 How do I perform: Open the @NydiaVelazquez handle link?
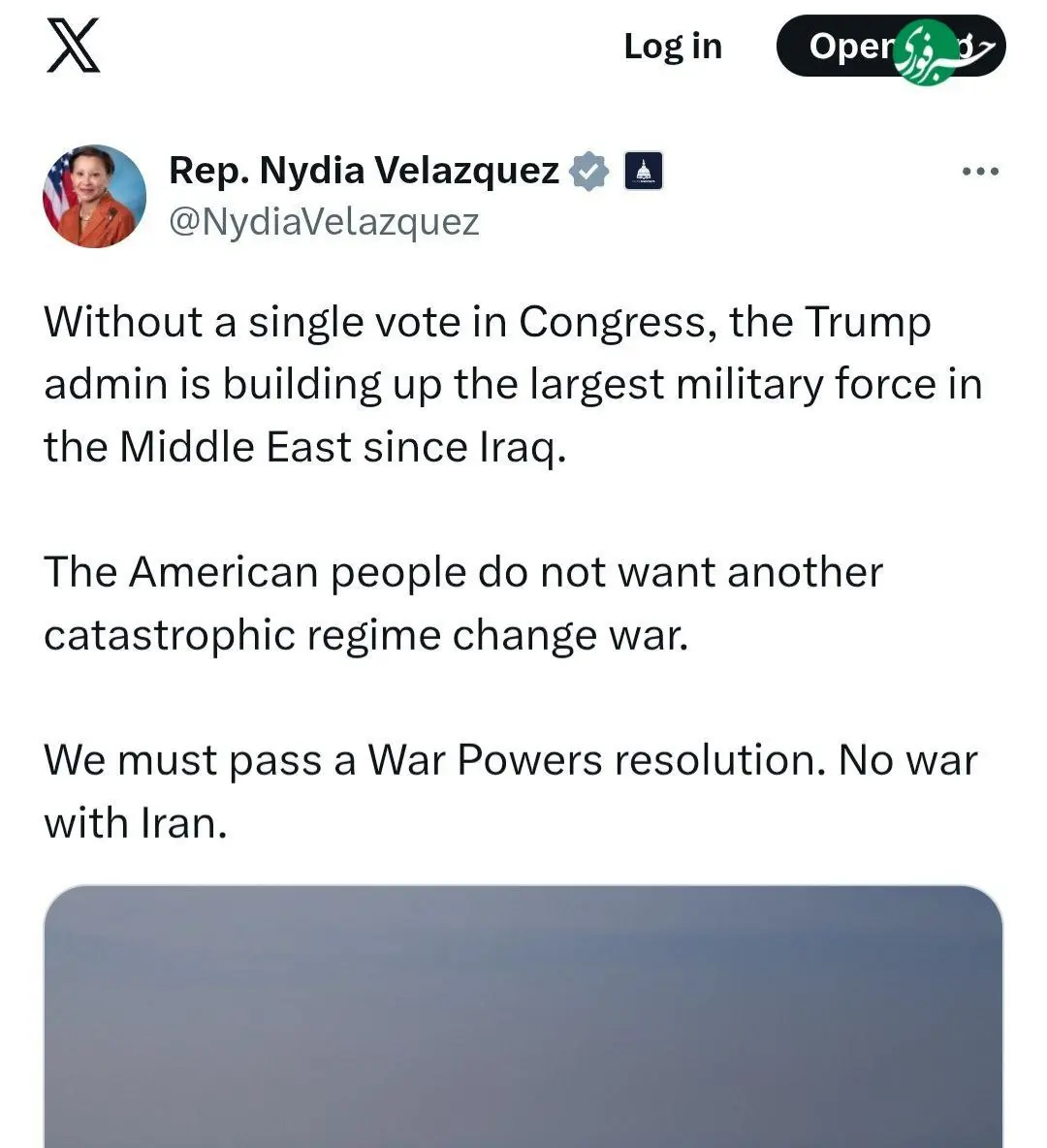click(324, 222)
